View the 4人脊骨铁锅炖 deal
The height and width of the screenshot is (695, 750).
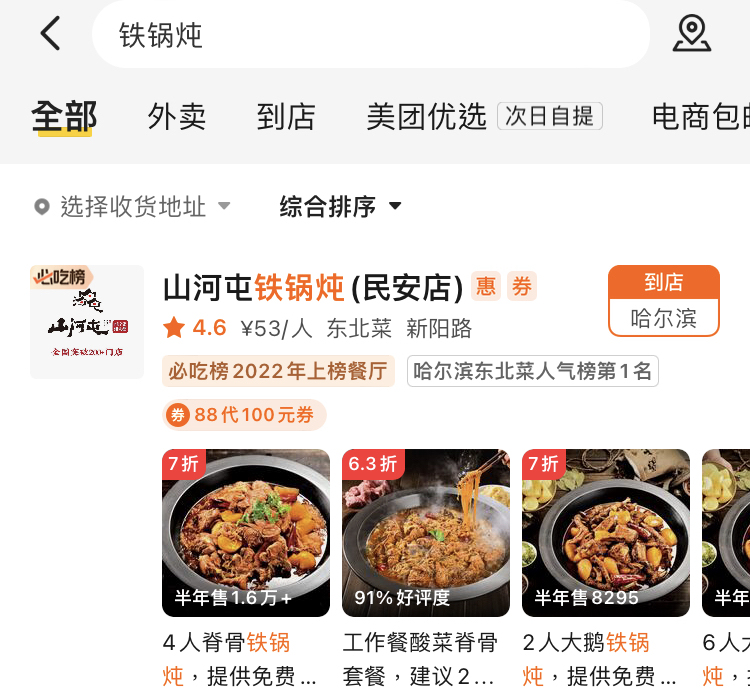click(x=246, y=532)
